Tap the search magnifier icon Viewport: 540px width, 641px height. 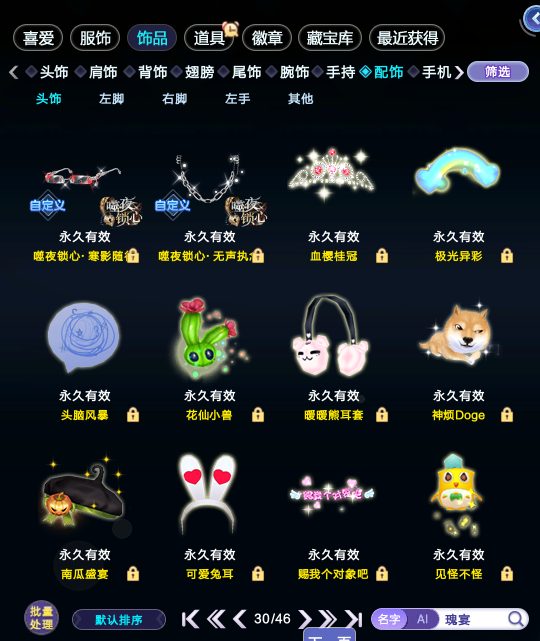click(515, 619)
